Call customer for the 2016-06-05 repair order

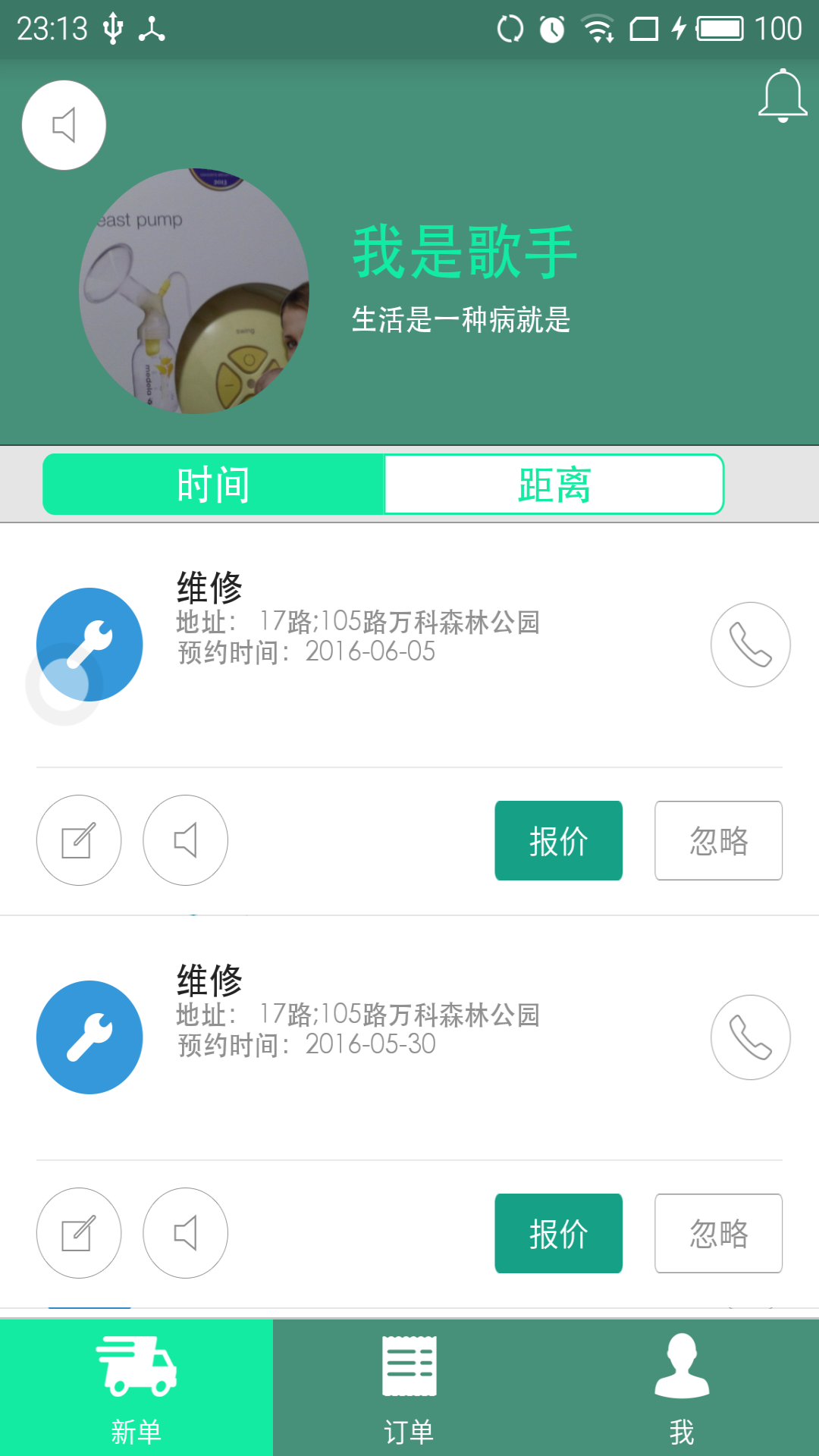click(x=750, y=645)
